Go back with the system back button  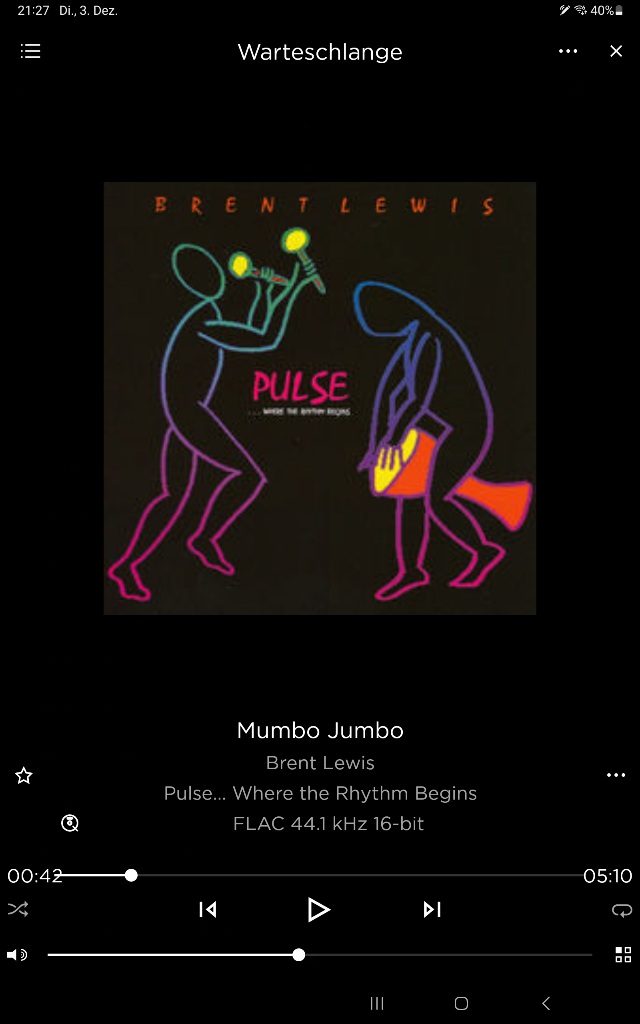click(x=545, y=1003)
